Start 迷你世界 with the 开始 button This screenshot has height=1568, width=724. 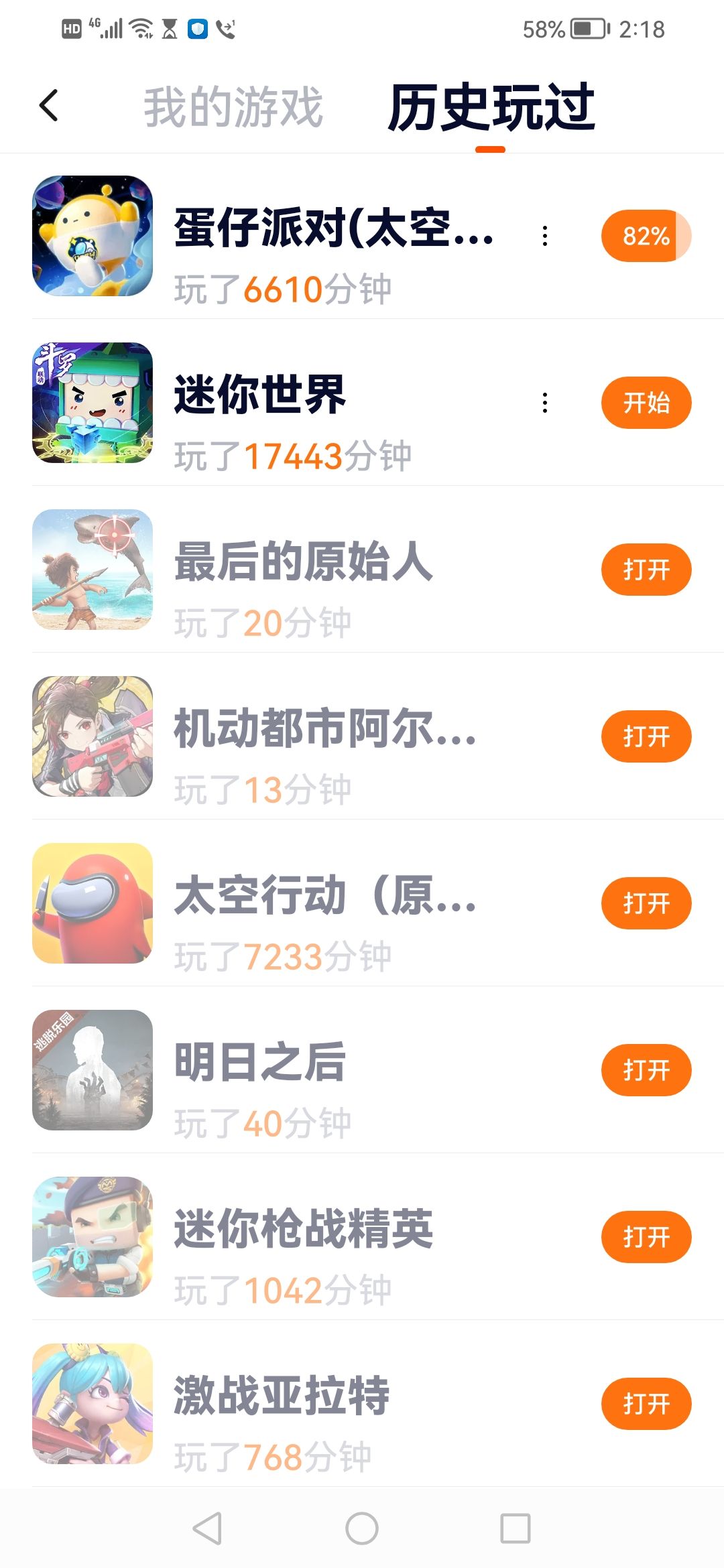click(x=646, y=403)
